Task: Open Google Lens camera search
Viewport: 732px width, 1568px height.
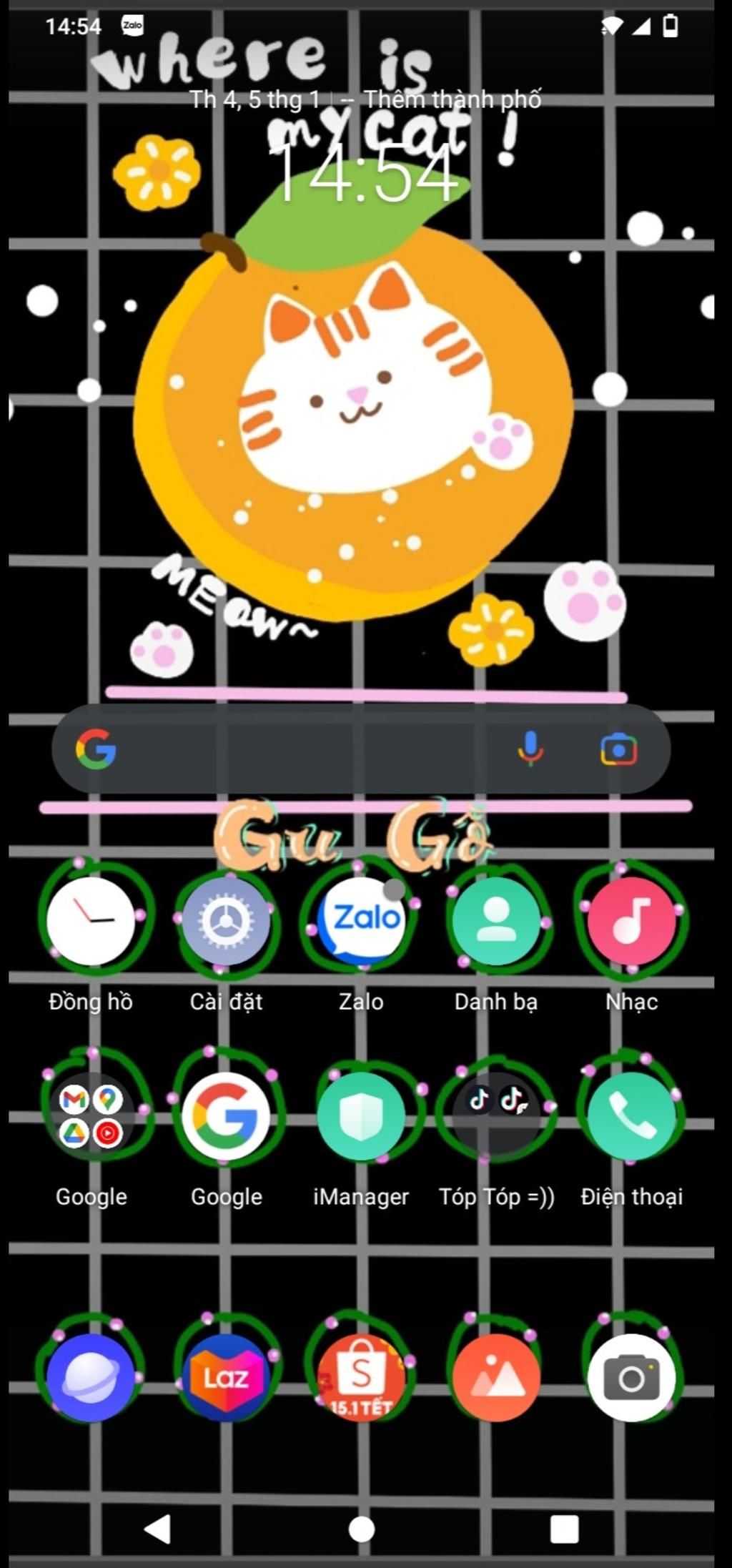Action: tap(618, 749)
